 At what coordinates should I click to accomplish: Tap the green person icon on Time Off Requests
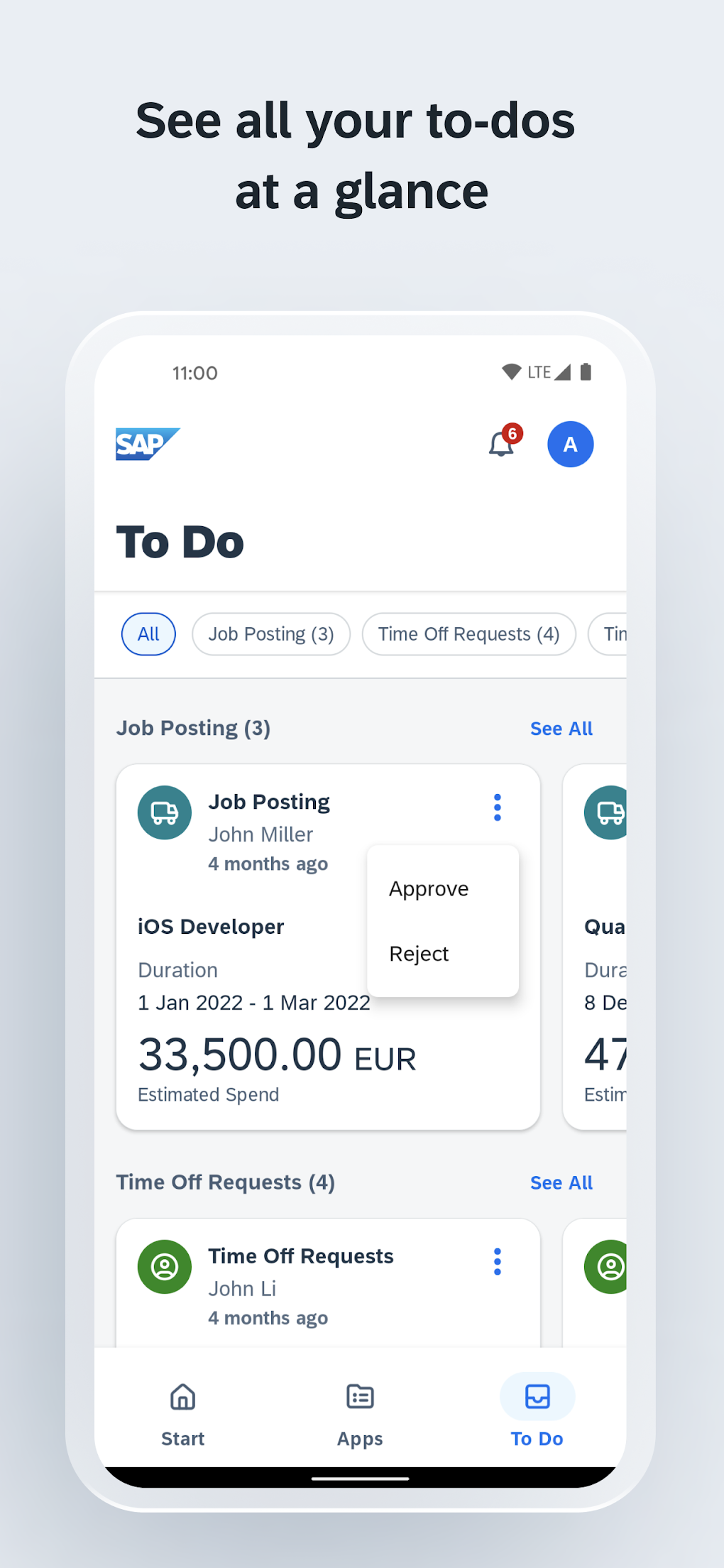click(x=164, y=1266)
